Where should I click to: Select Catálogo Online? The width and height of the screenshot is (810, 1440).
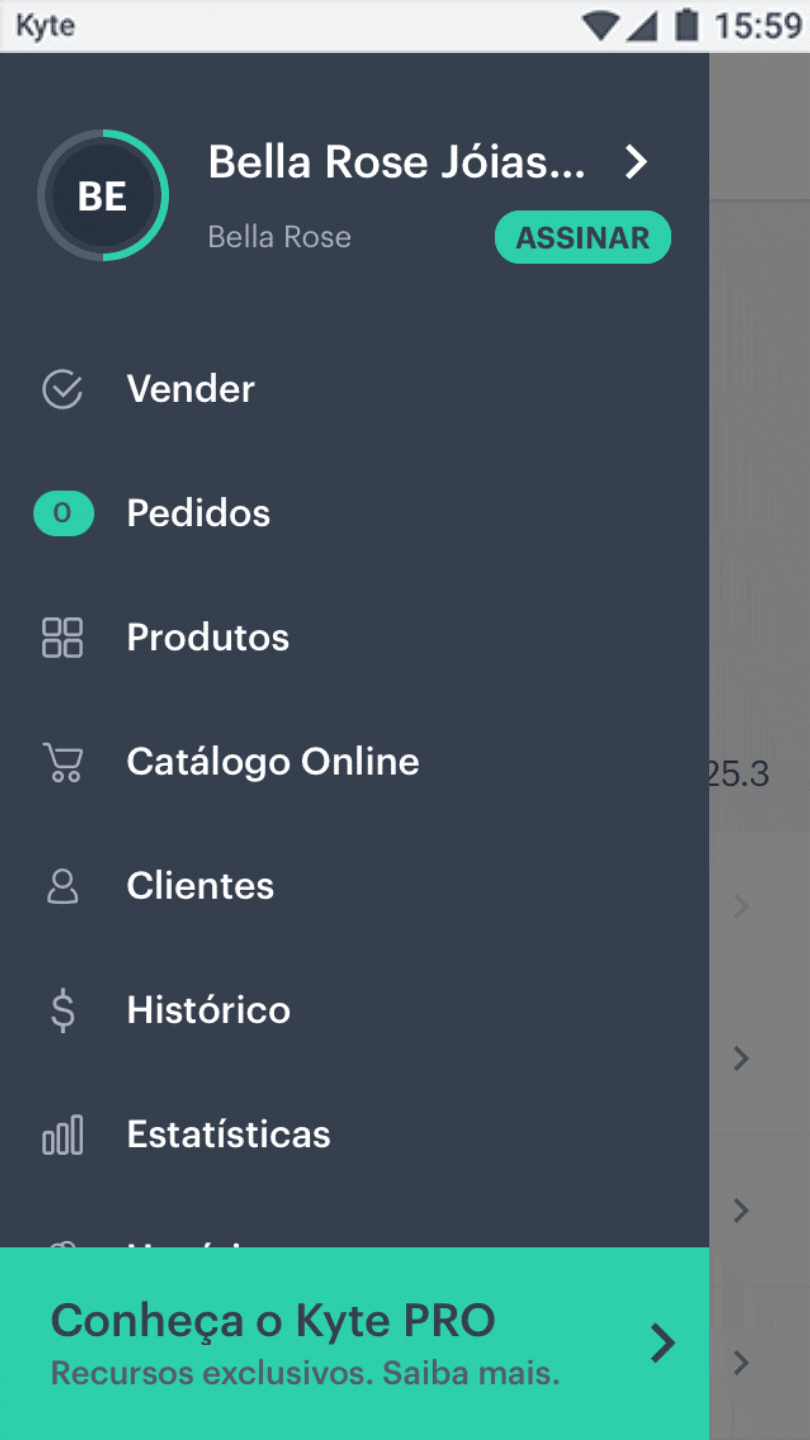(354, 762)
